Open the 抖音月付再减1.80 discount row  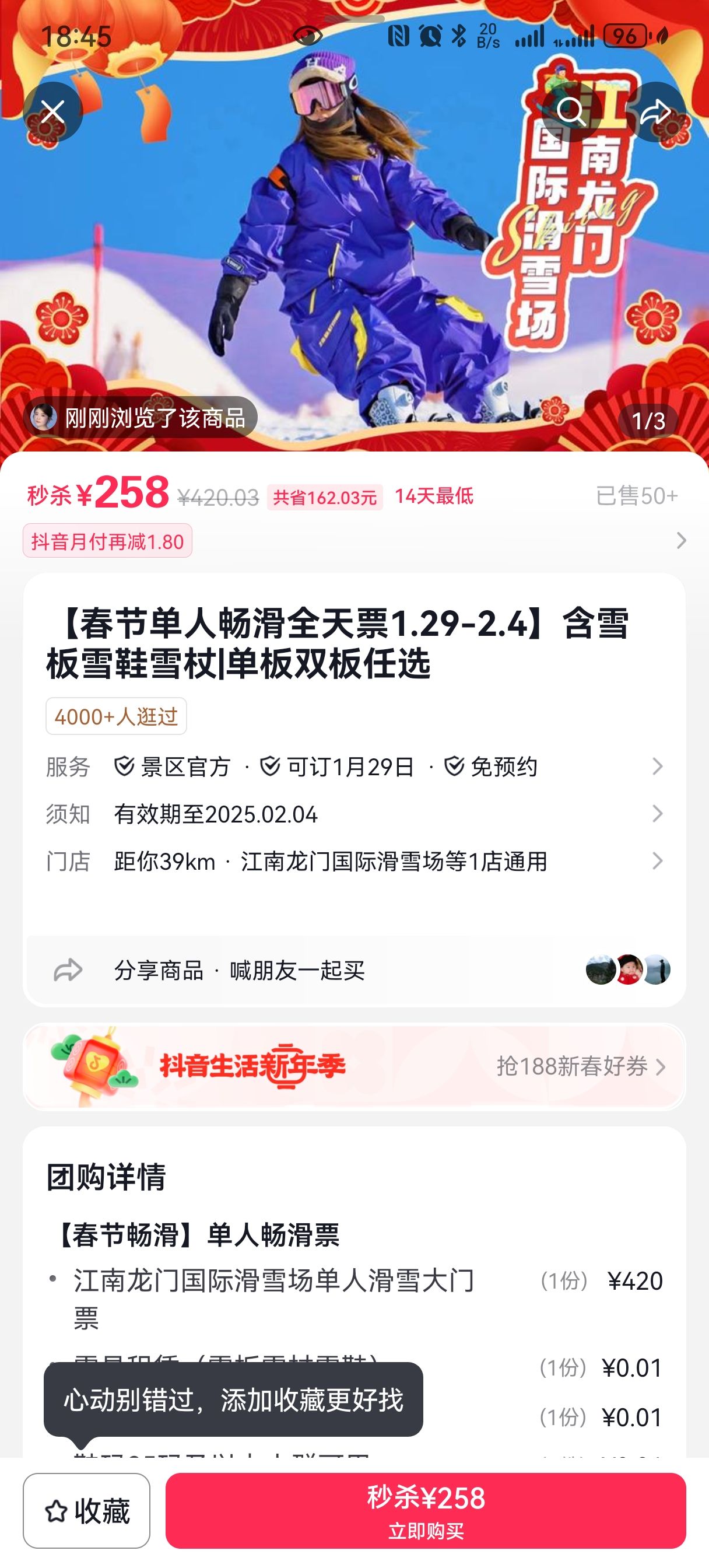354,541
